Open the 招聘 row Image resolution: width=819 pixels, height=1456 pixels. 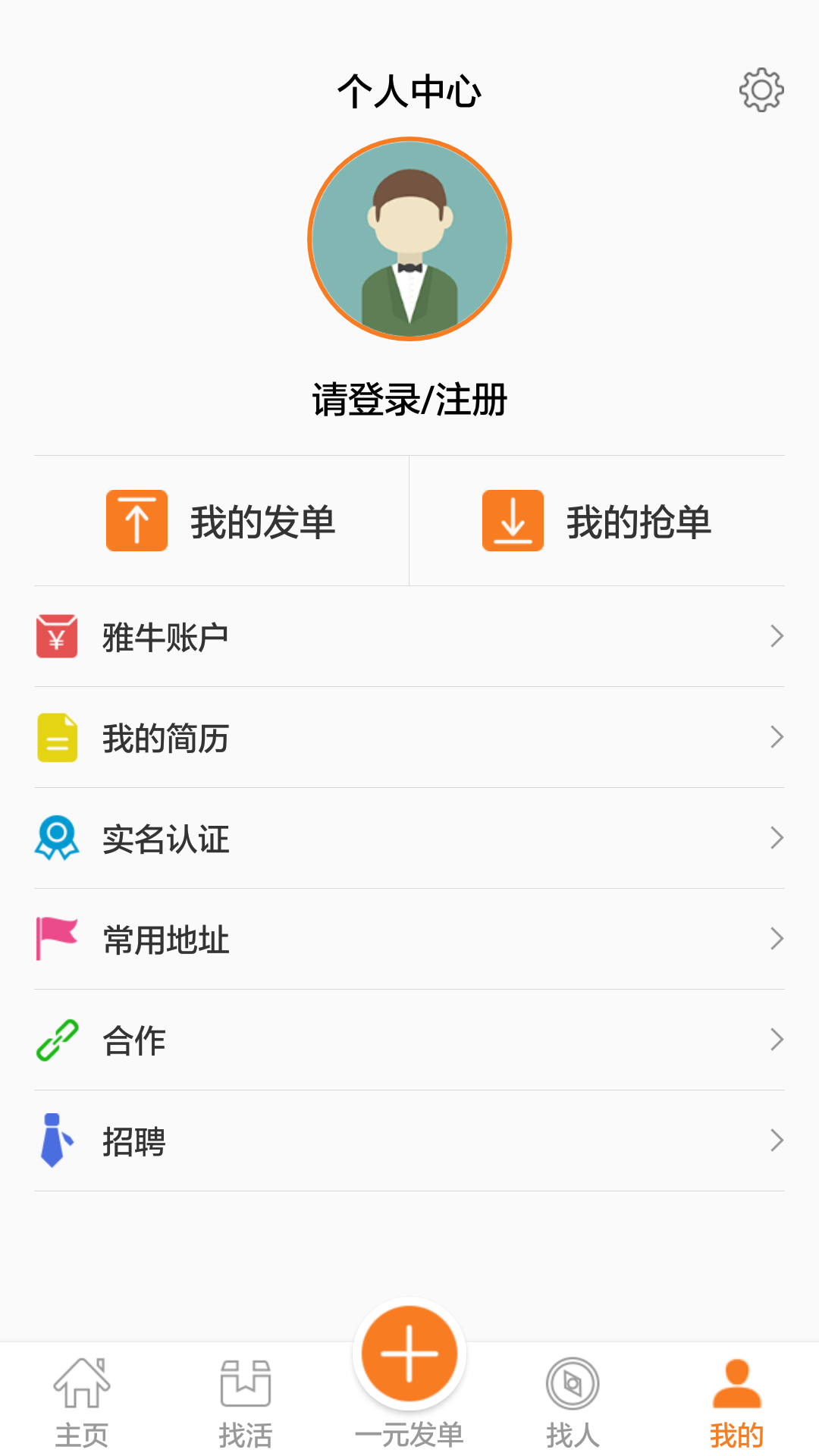click(409, 1141)
